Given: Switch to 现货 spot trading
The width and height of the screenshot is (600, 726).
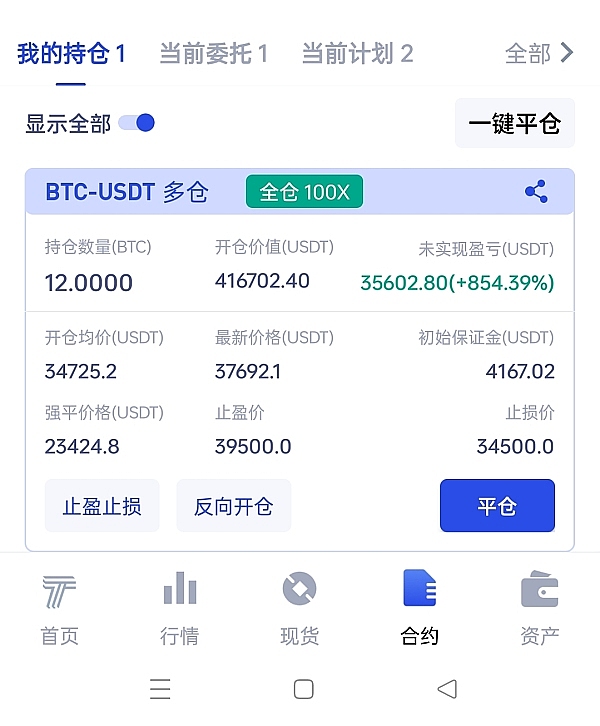Looking at the screenshot, I should click(299, 608).
